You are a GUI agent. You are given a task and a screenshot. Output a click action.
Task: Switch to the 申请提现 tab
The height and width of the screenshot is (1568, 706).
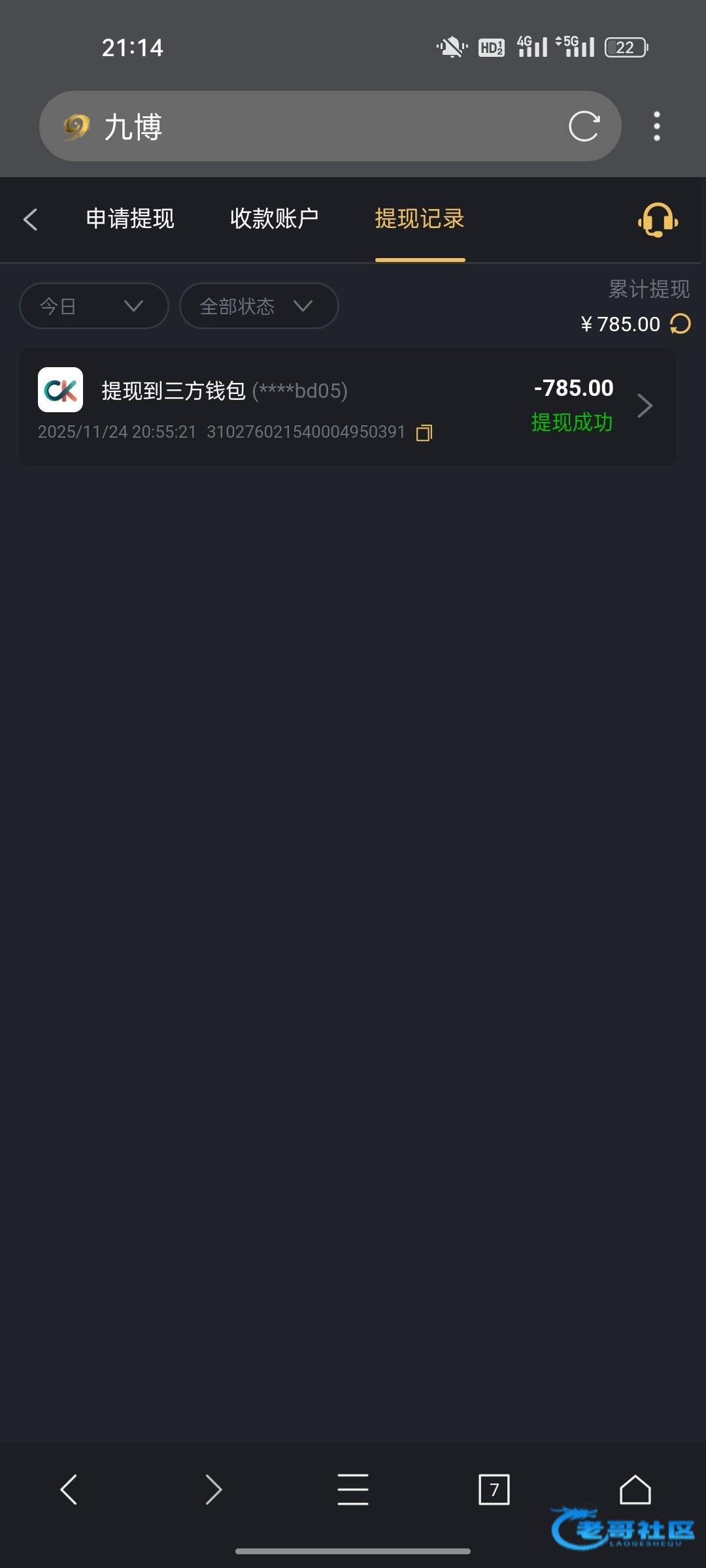coord(130,218)
